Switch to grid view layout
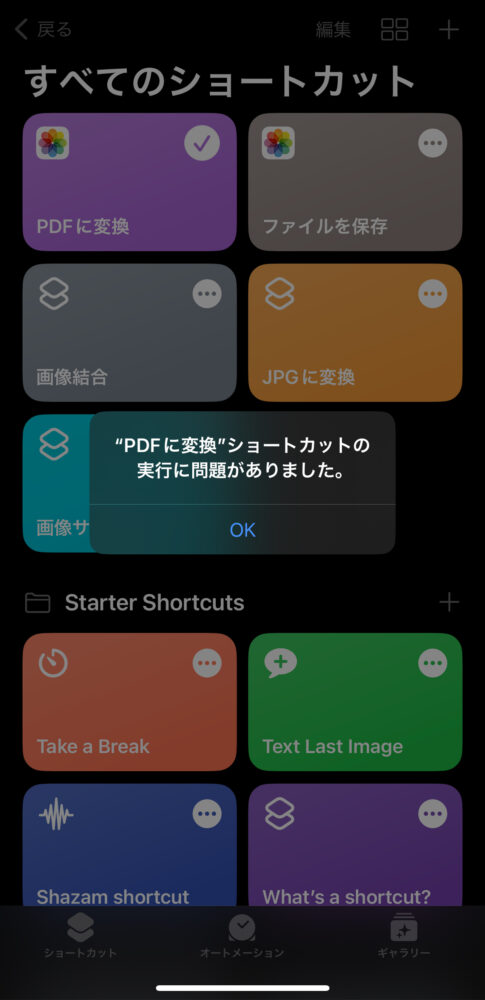 click(394, 29)
